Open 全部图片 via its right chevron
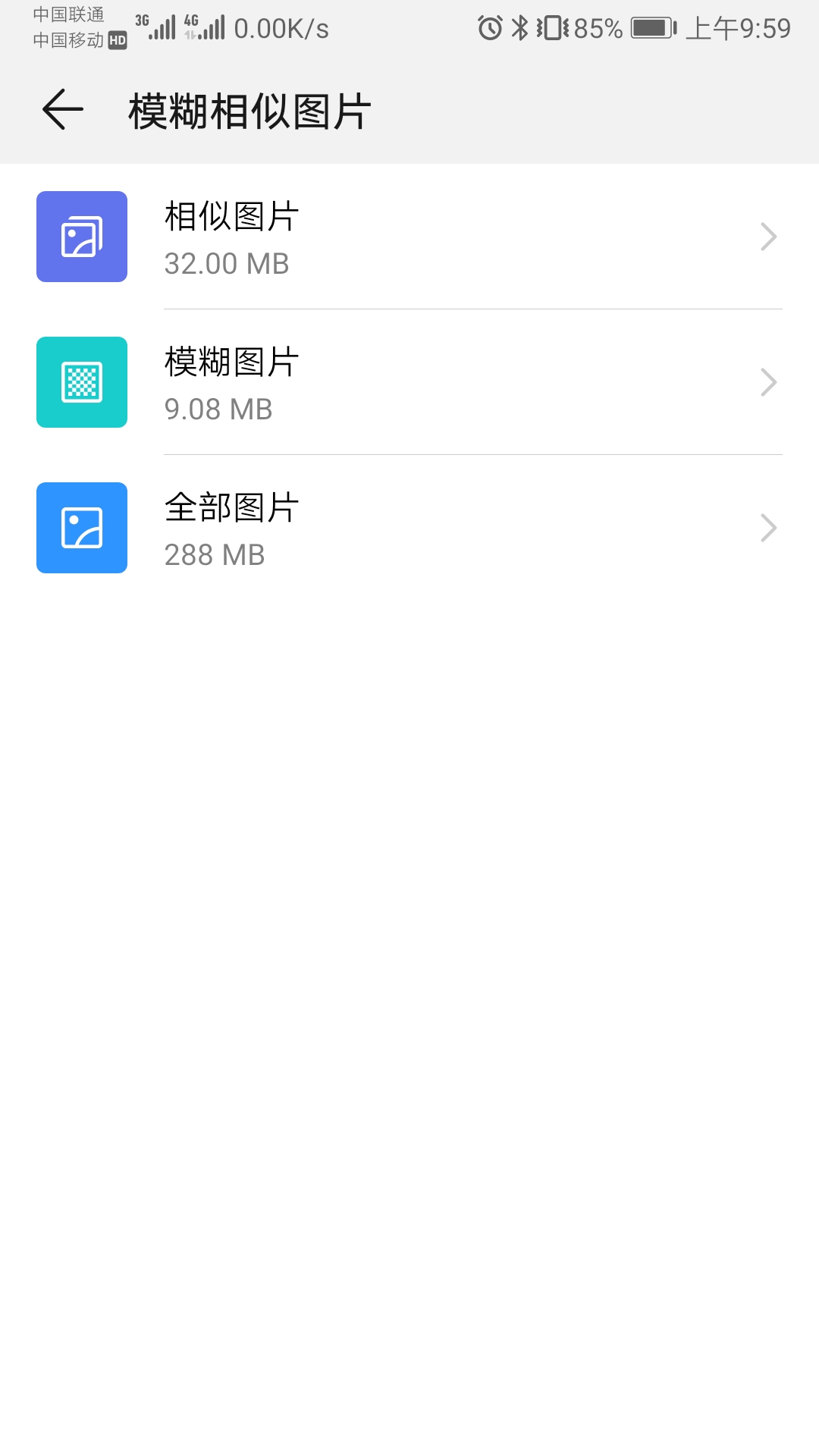819x1456 pixels. [767, 527]
